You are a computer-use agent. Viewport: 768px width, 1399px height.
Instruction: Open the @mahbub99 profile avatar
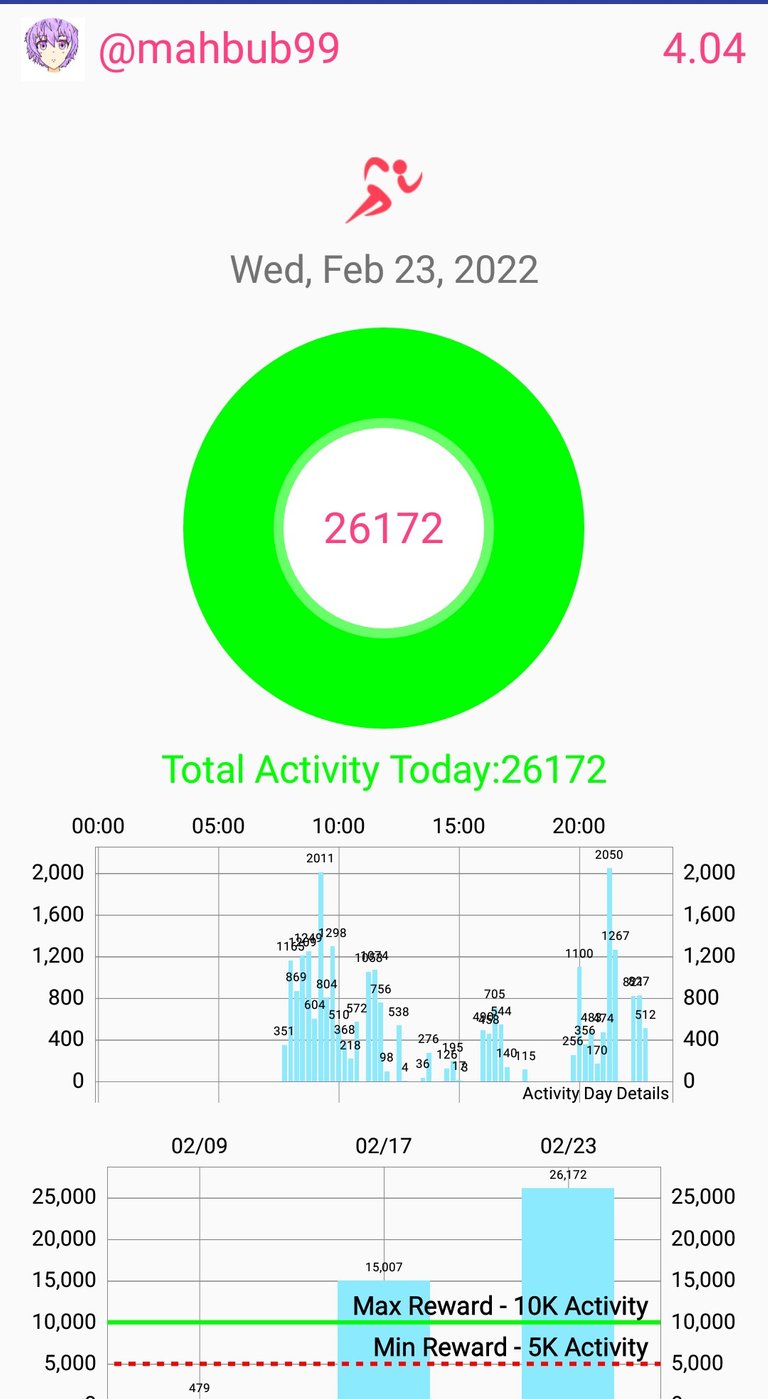(x=52, y=49)
